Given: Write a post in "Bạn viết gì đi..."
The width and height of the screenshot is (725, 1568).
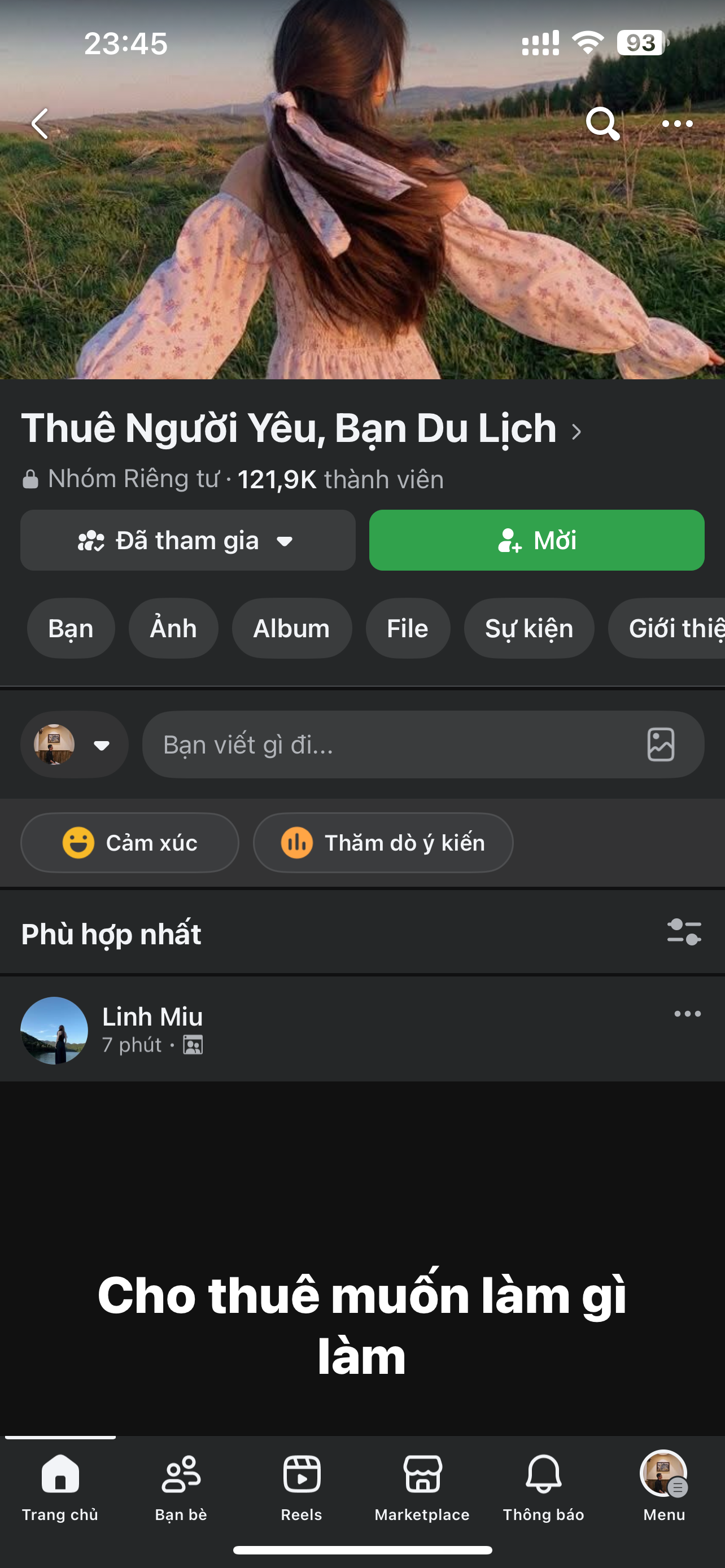Looking at the screenshot, I should point(390,744).
